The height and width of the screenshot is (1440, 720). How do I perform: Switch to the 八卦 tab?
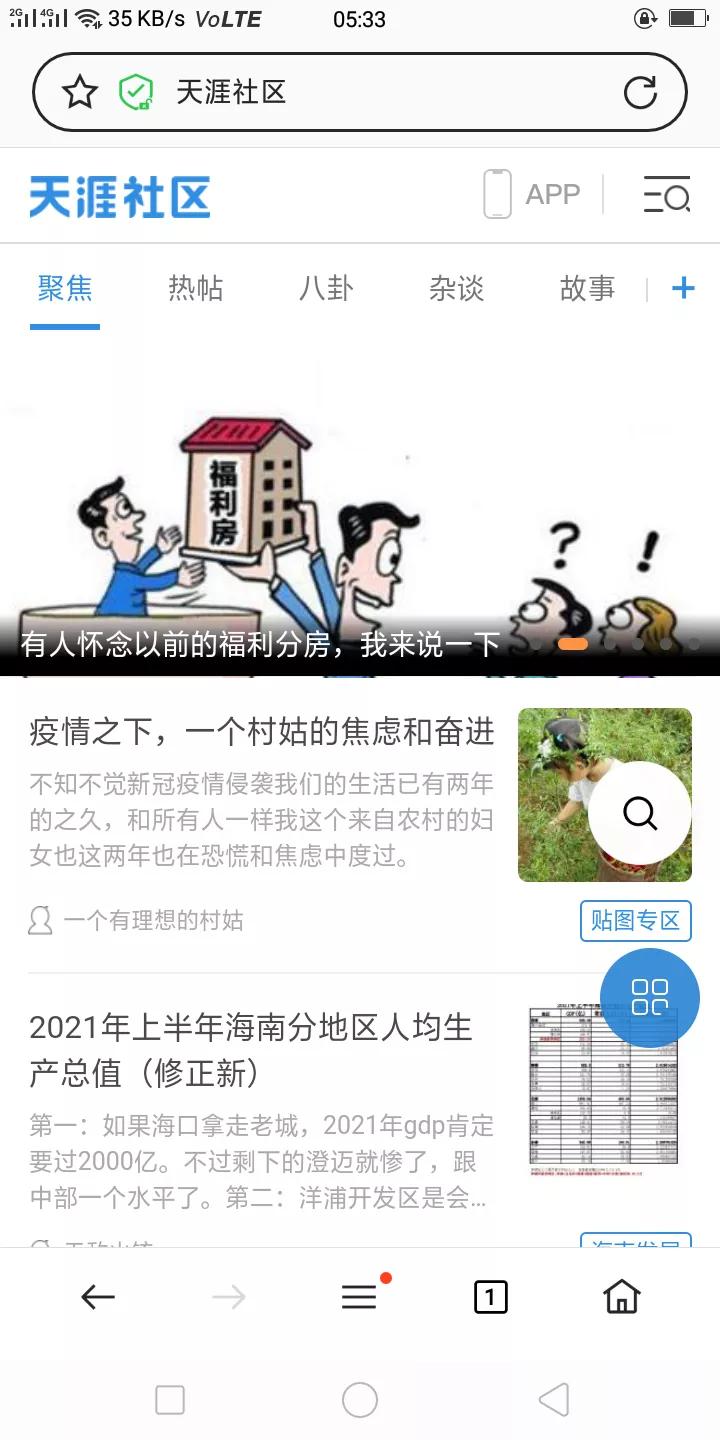click(x=324, y=288)
